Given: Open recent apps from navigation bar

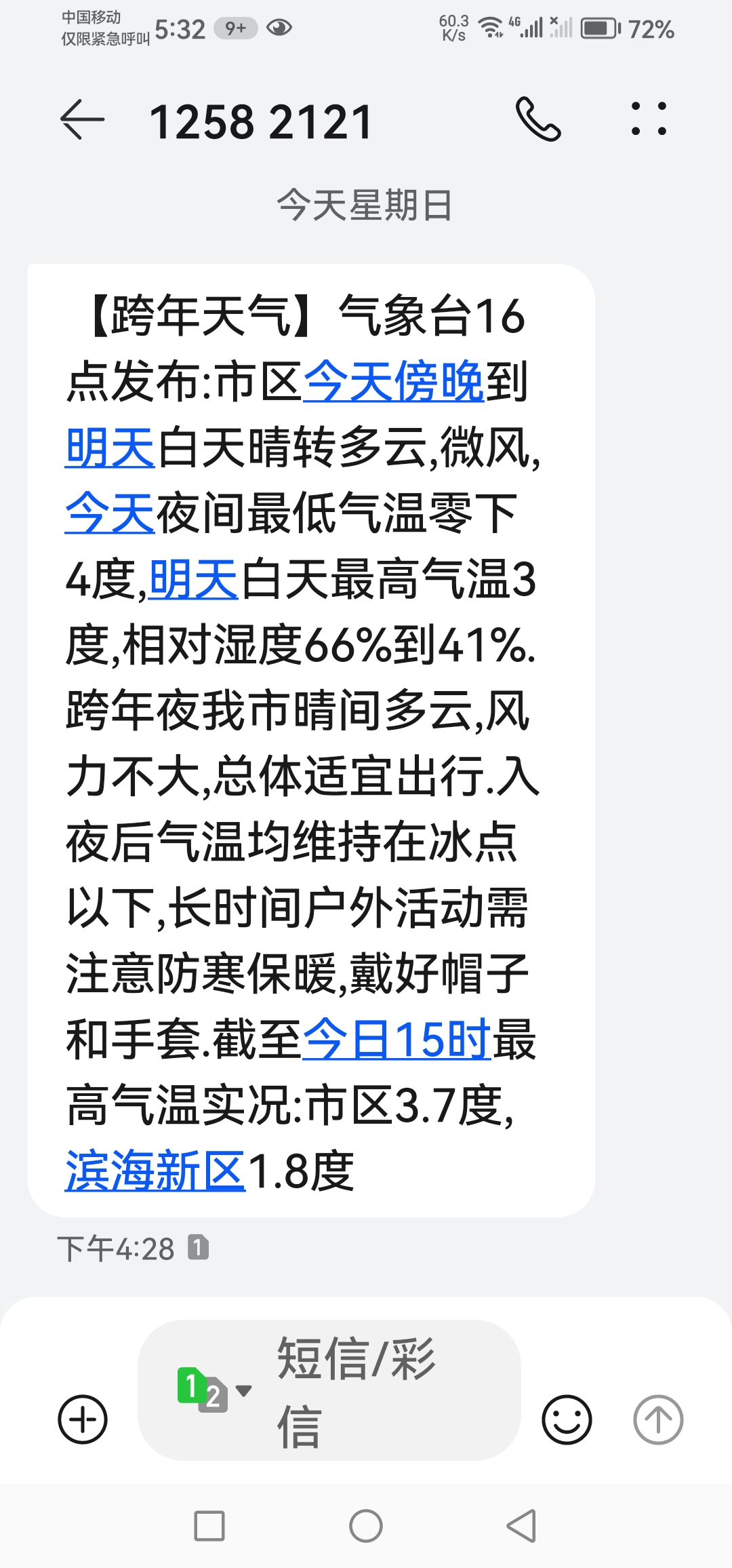Looking at the screenshot, I should [x=209, y=1527].
